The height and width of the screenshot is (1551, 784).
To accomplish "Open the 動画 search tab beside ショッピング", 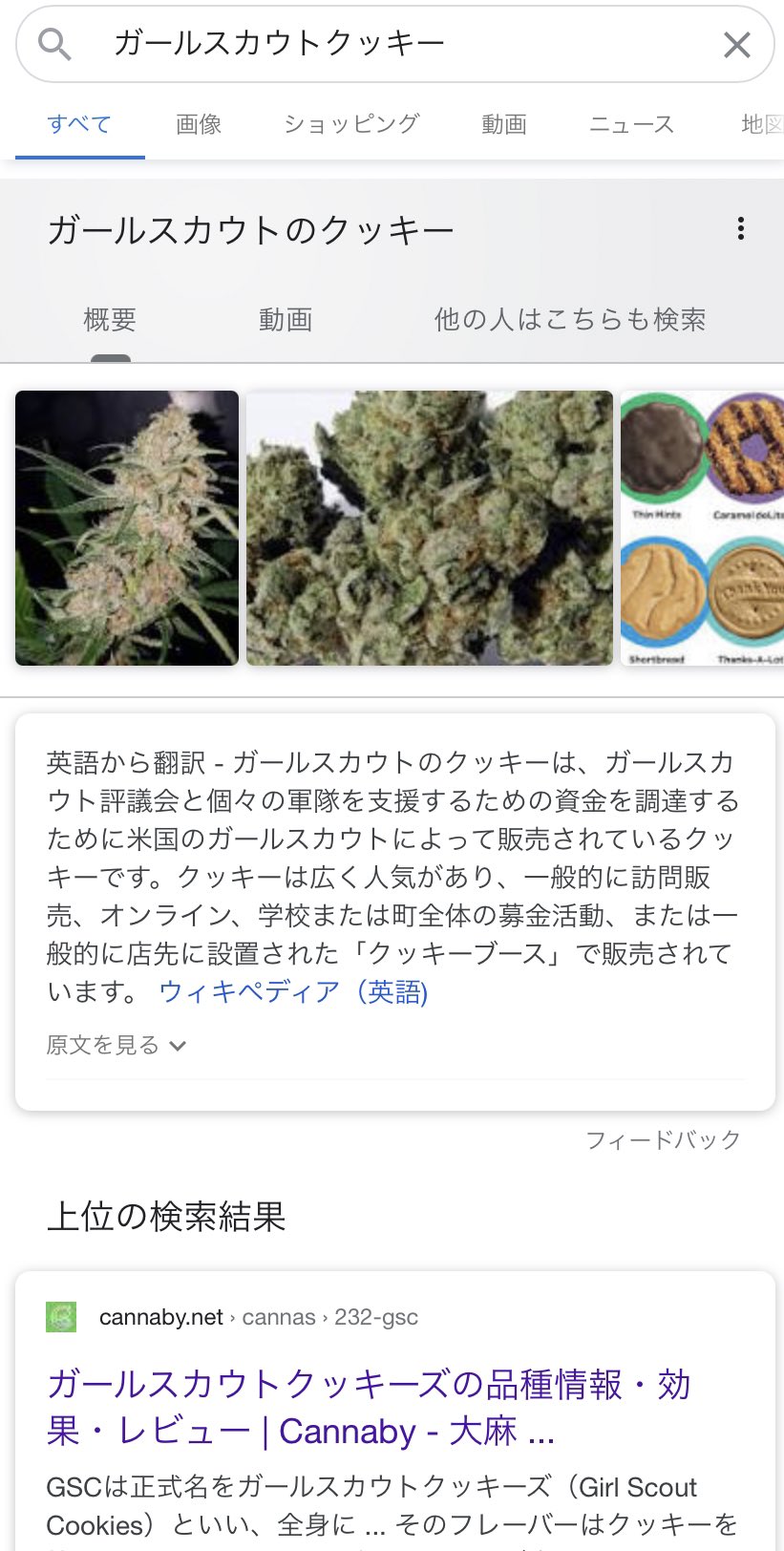I will 503,124.
